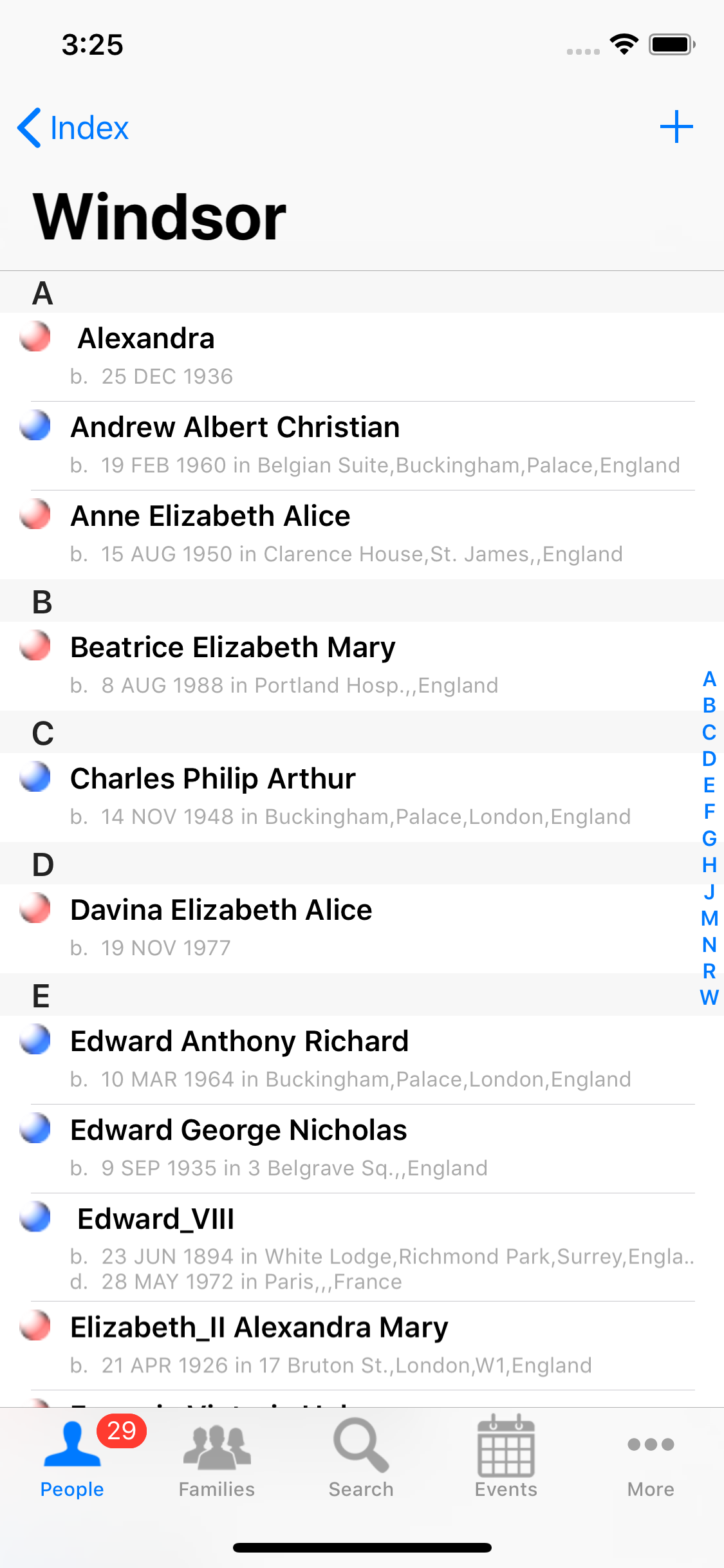Viewport: 724px width, 1568px height.
Task: Open Andrew Albert Christian's record
Action: [360, 445]
